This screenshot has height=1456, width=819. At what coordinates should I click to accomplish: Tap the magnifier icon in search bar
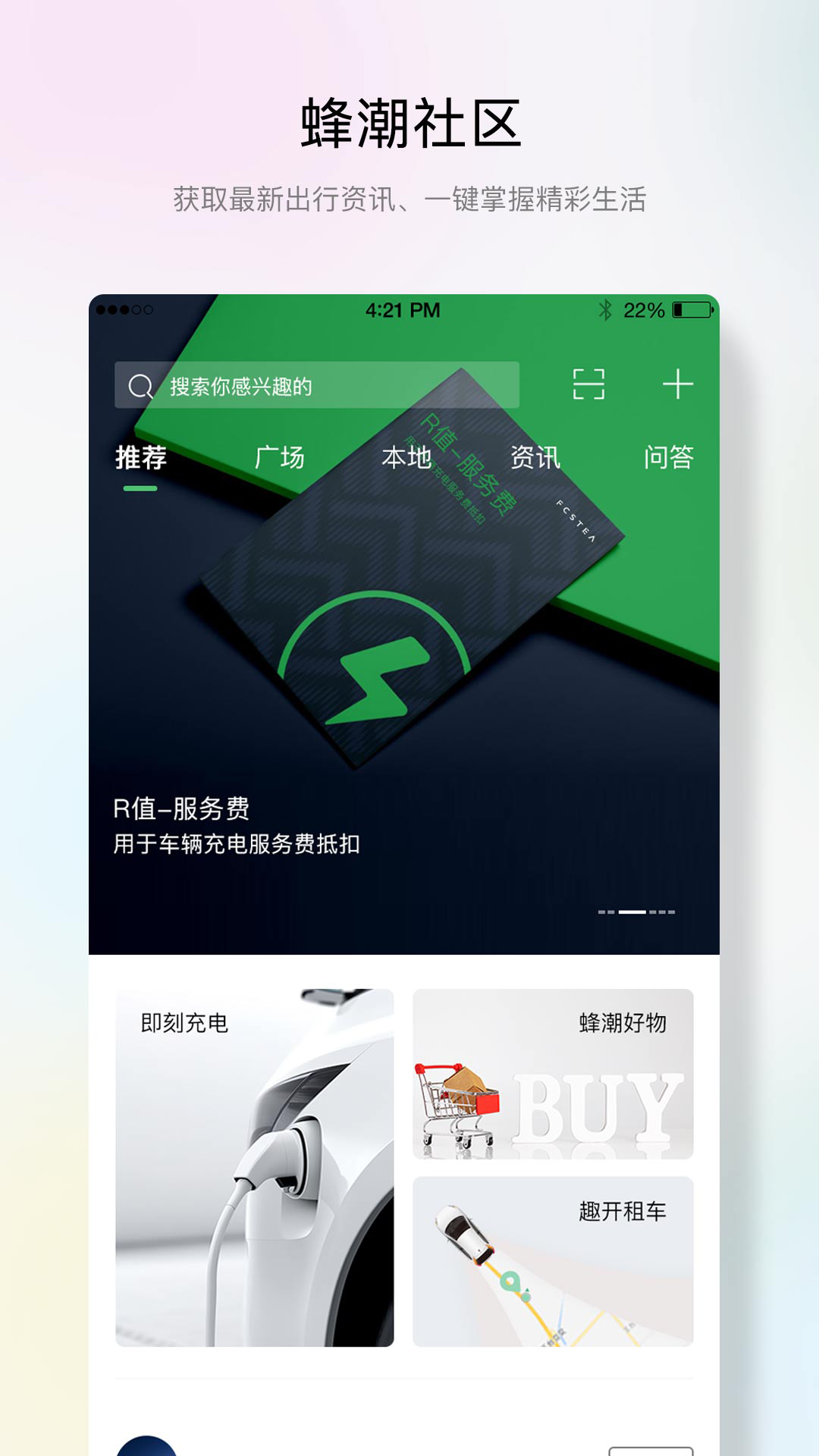[x=141, y=387]
